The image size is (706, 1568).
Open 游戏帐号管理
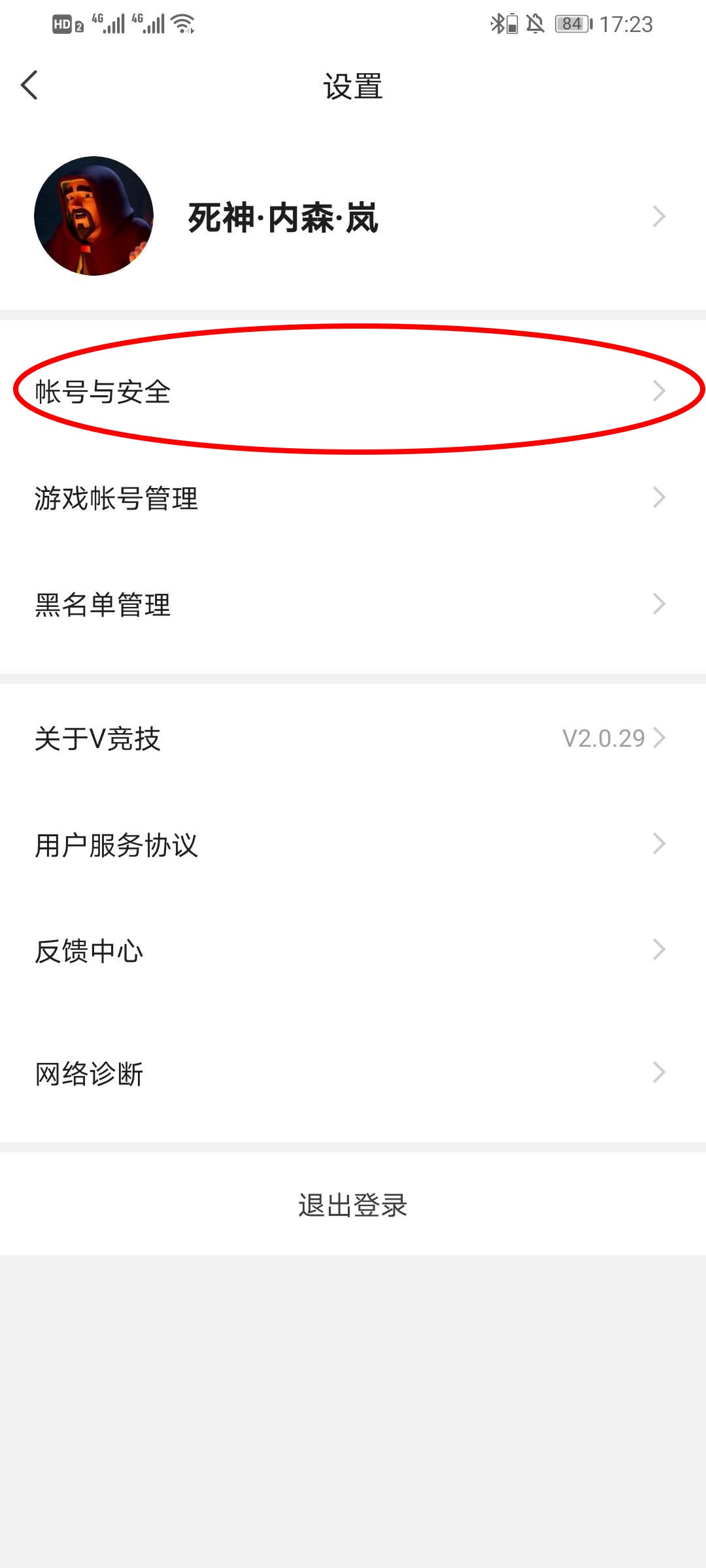coord(353,498)
